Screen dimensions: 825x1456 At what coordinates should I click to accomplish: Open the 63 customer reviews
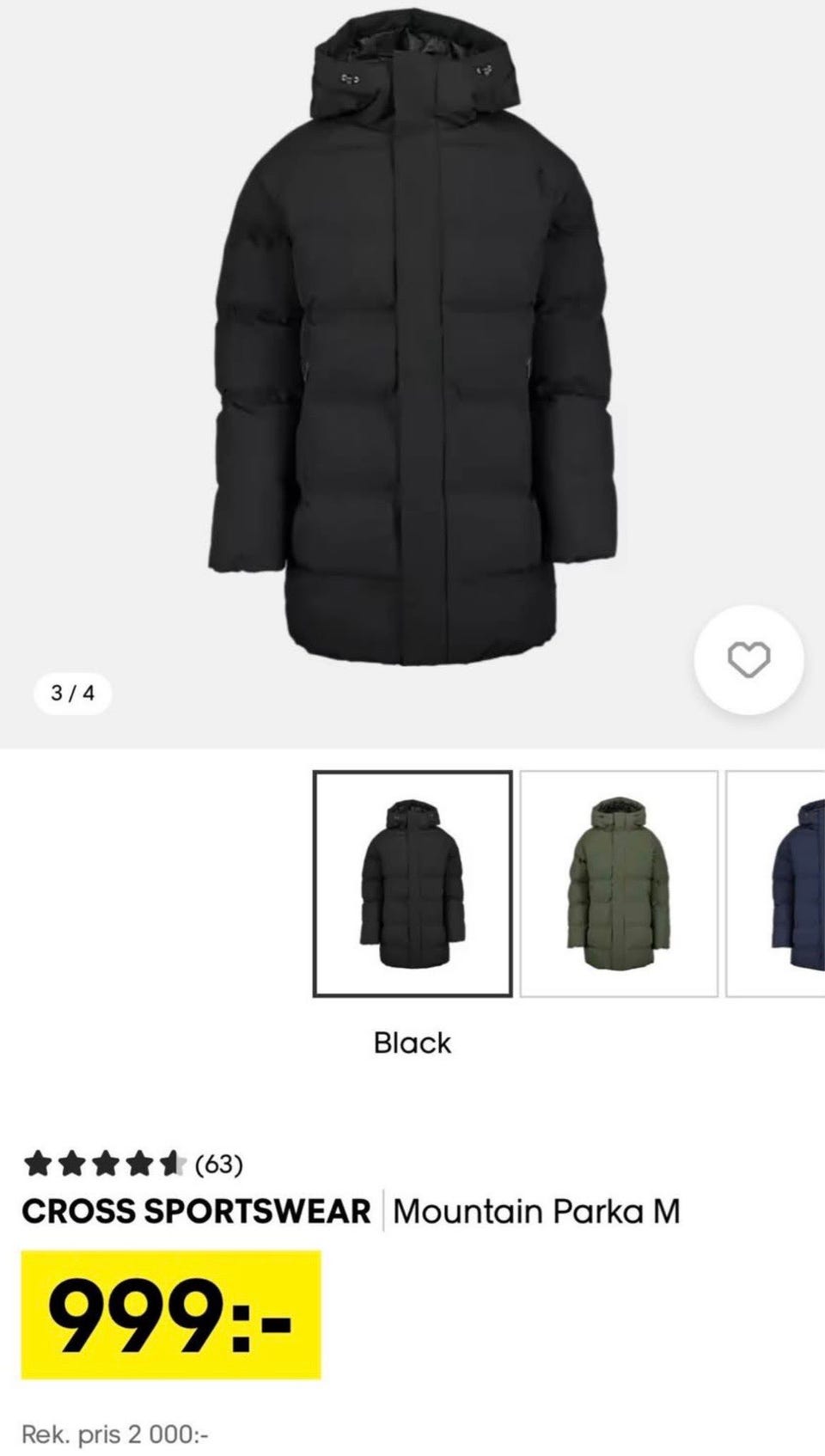(x=133, y=1165)
